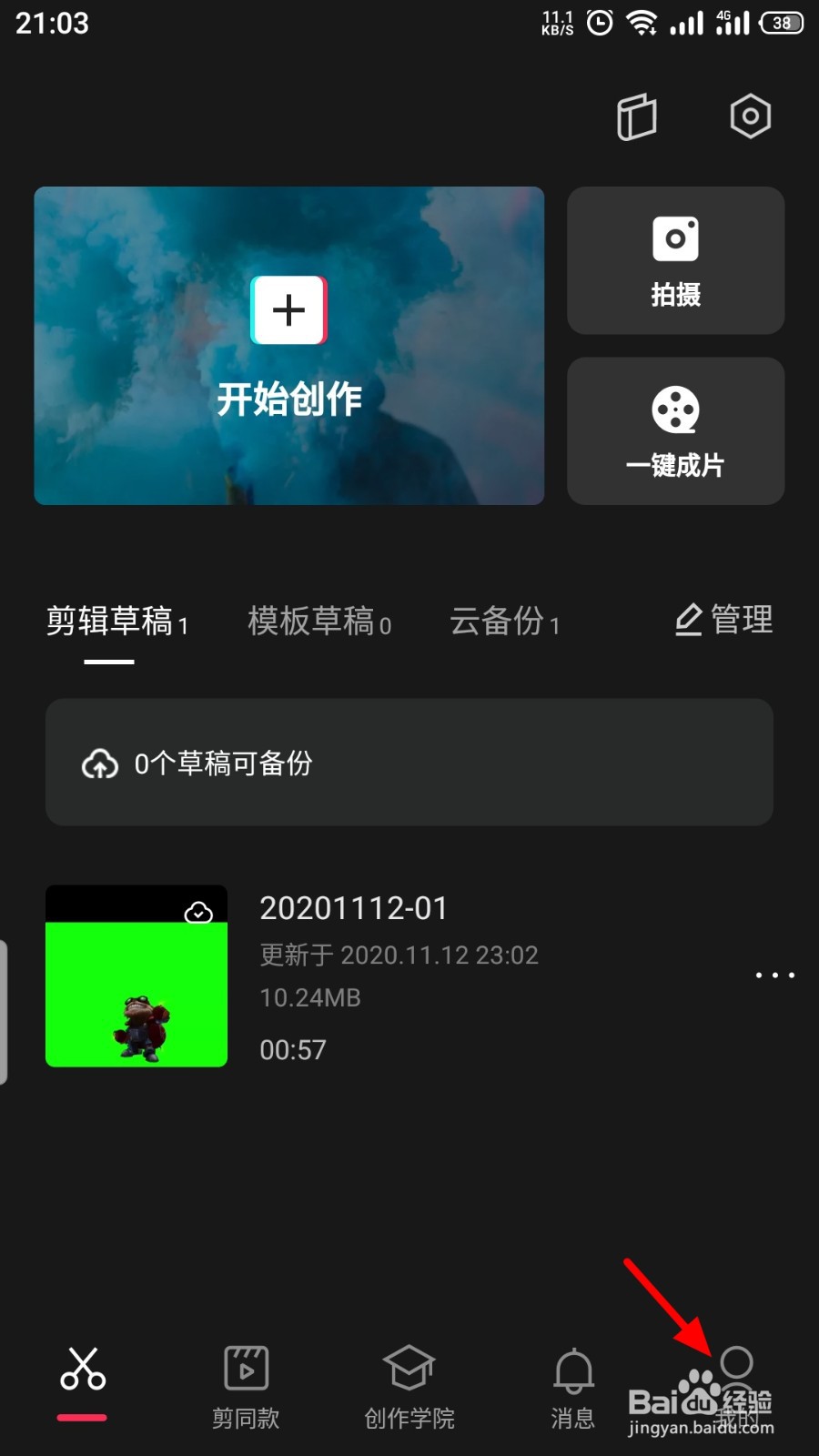819x1456 pixels.
Task: Open the settings gear at top right
Action: [x=749, y=116]
